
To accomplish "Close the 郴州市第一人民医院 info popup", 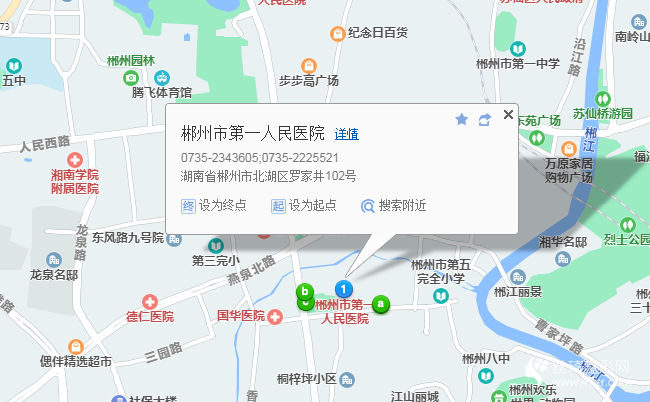I will tap(508, 115).
